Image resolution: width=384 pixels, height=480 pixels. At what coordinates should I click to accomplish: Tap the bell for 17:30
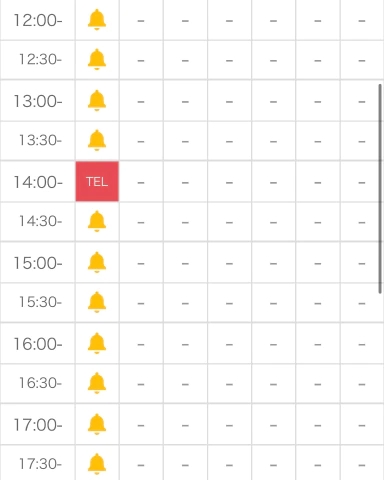click(97, 464)
